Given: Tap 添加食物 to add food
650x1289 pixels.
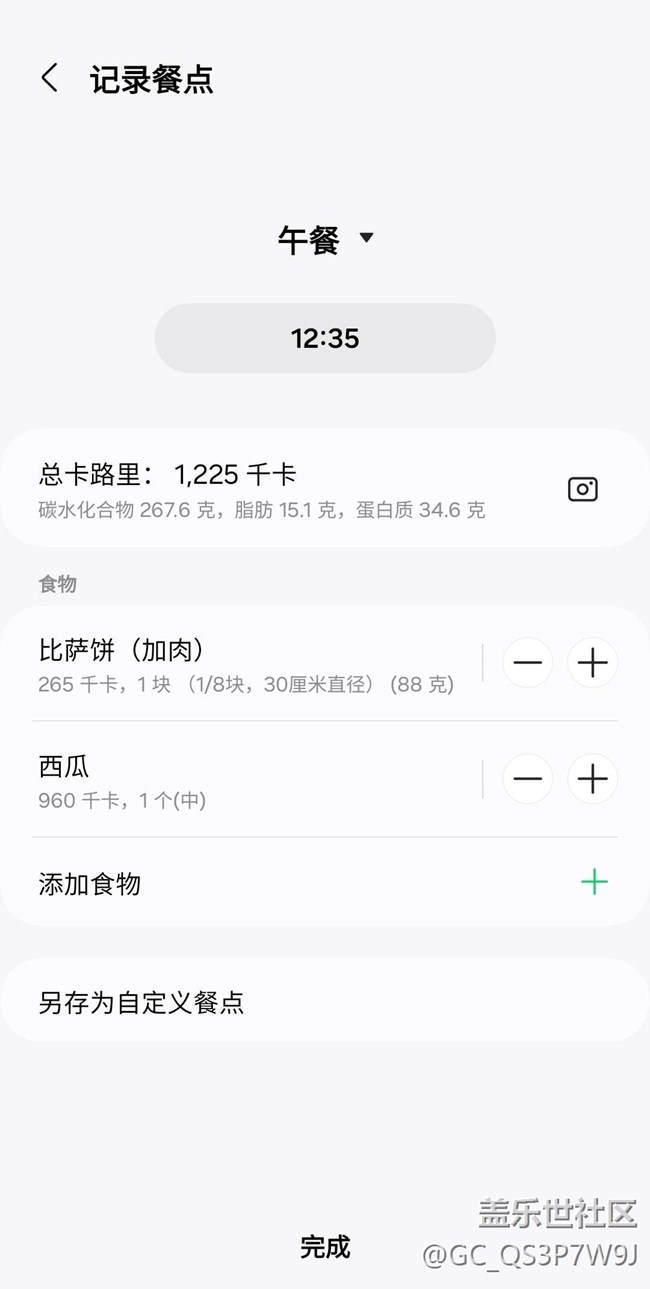Looking at the screenshot, I should pos(325,883).
